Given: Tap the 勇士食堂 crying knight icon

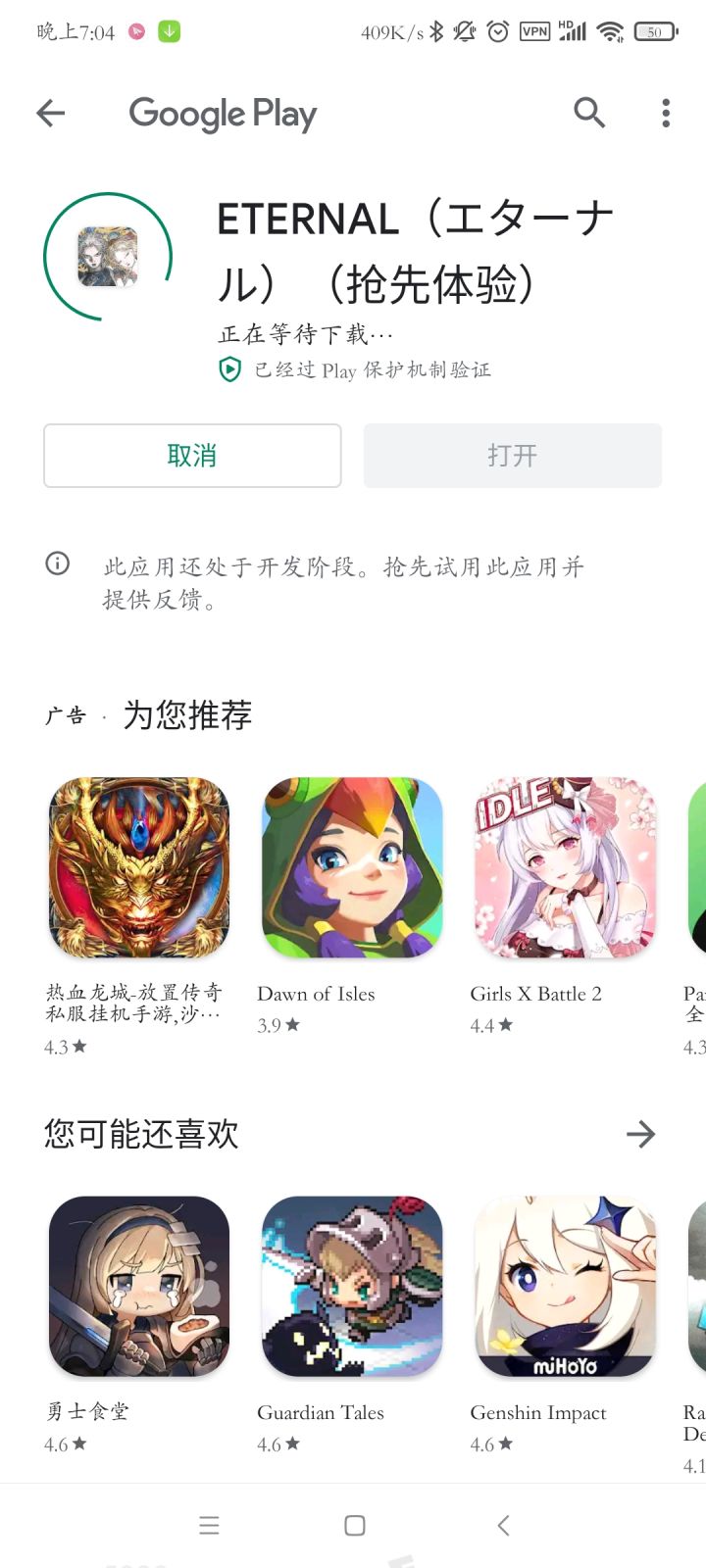Looking at the screenshot, I should click(138, 1286).
